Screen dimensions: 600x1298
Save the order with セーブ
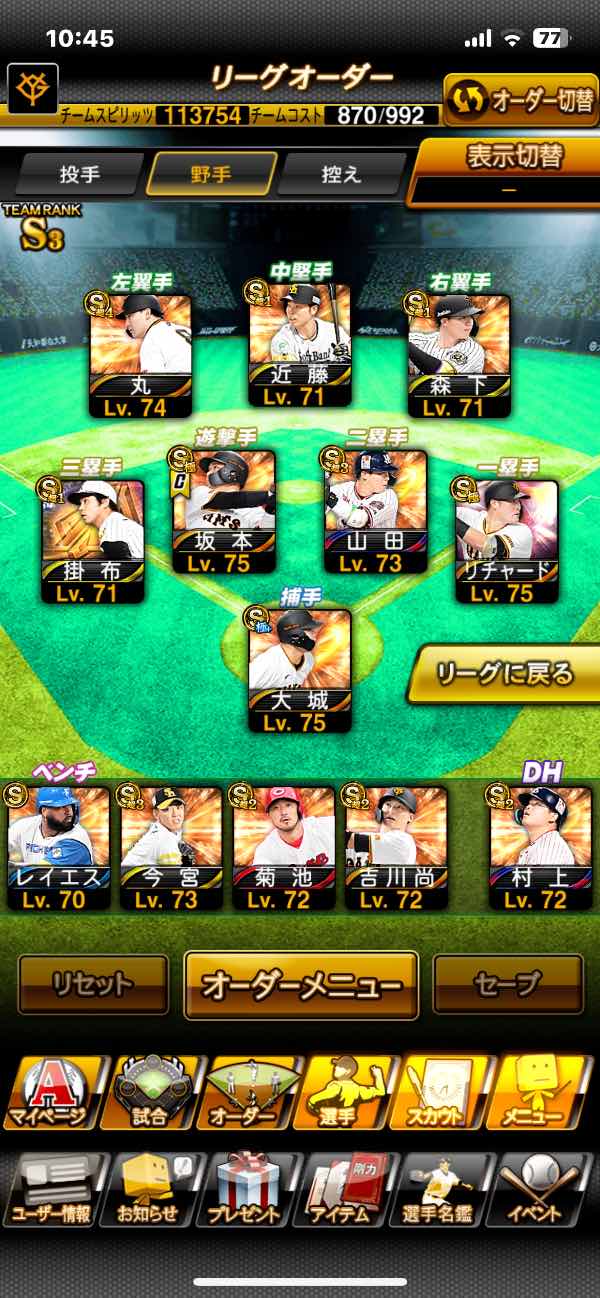[x=508, y=985]
